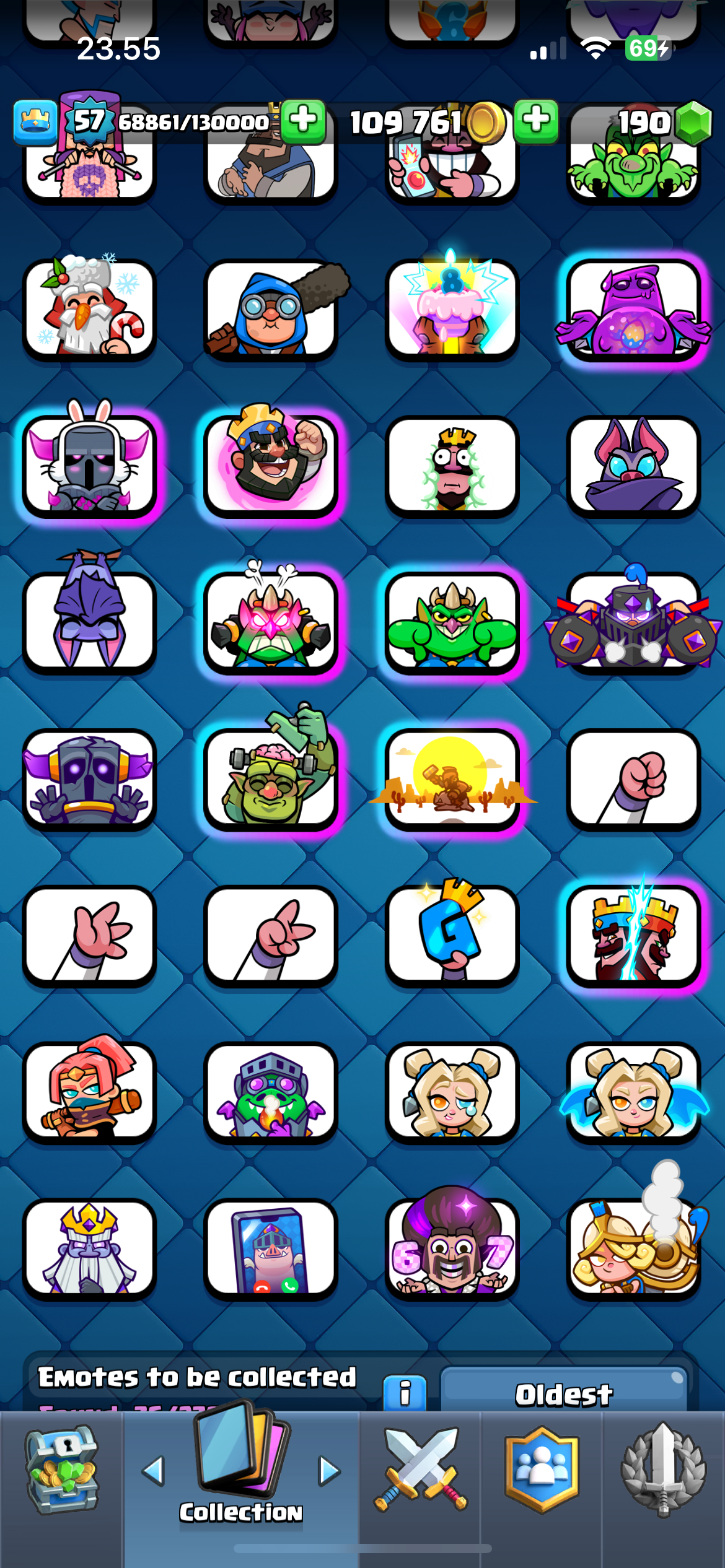
Task: Switch to the Battle crossed swords tab
Action: point(421,1469)
